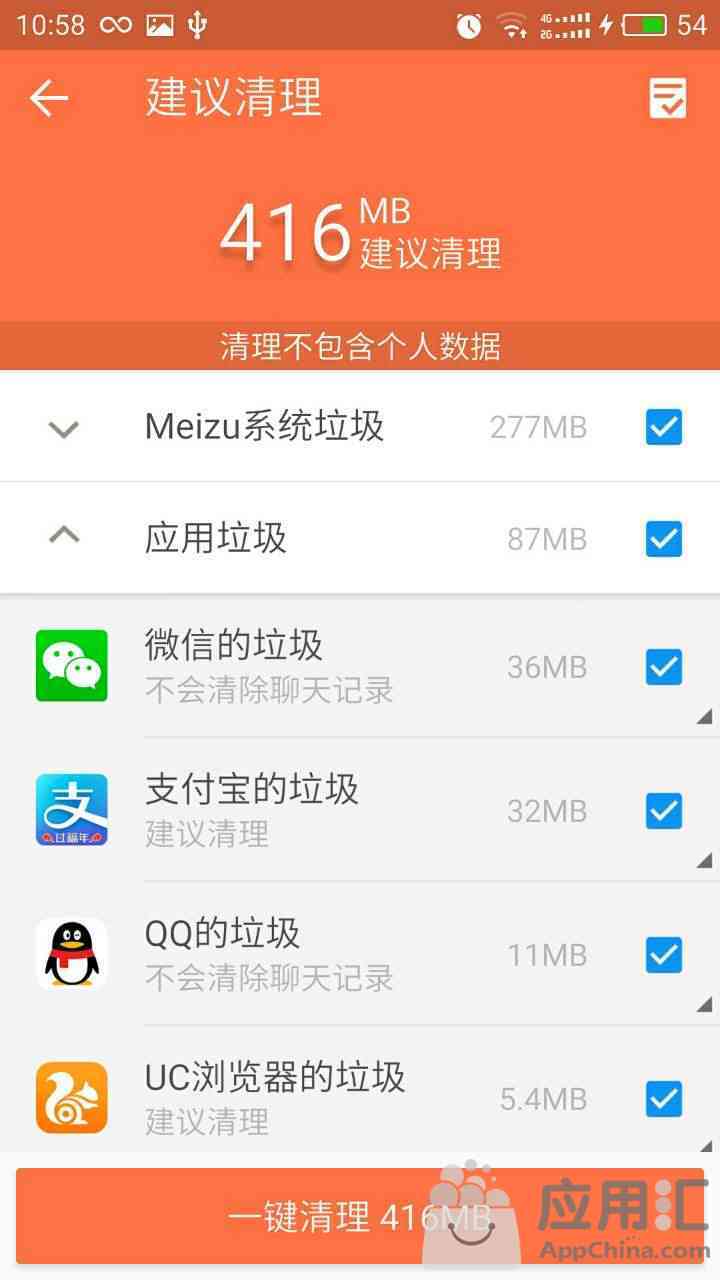Collapse the 应用垃圾 section

point(64,536)
